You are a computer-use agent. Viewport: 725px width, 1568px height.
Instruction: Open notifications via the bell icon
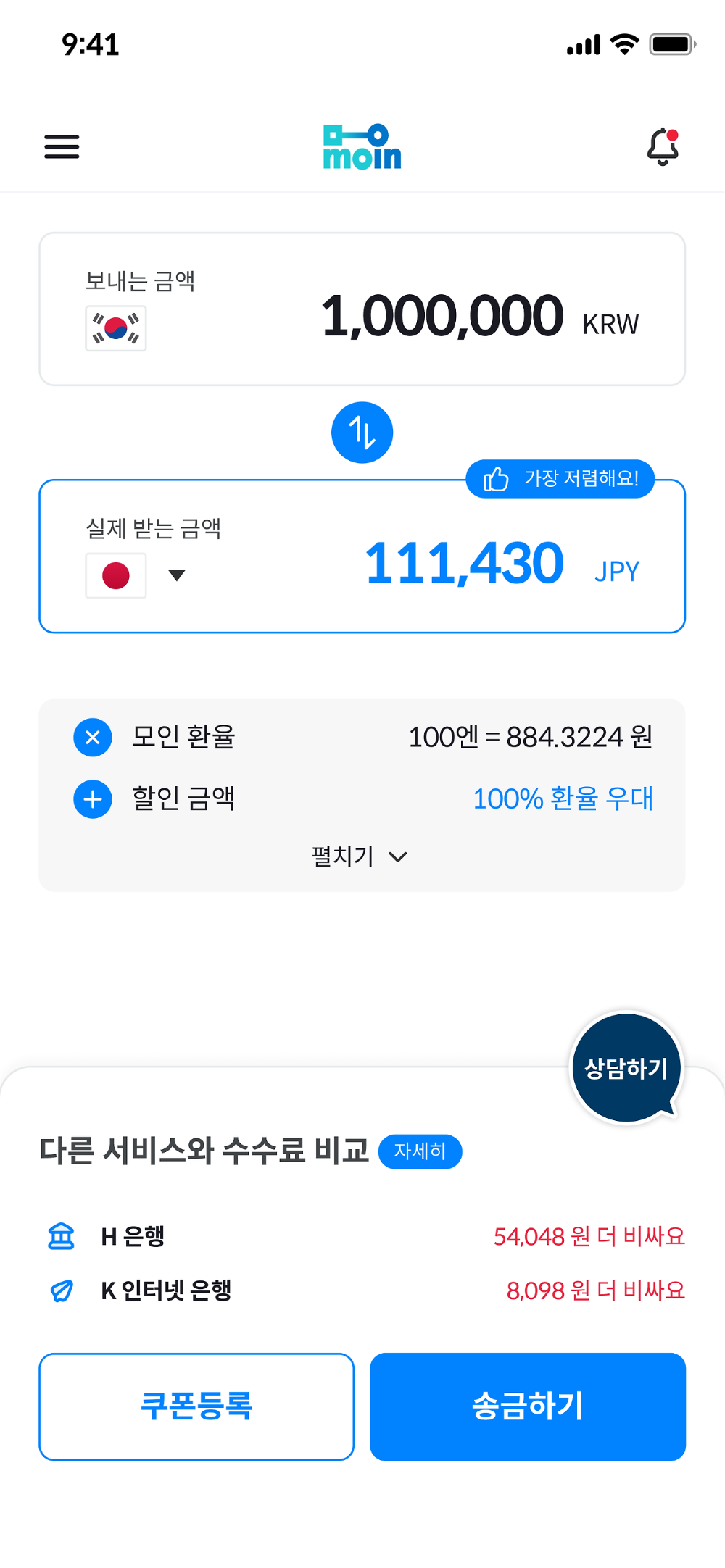click(662, 147)
